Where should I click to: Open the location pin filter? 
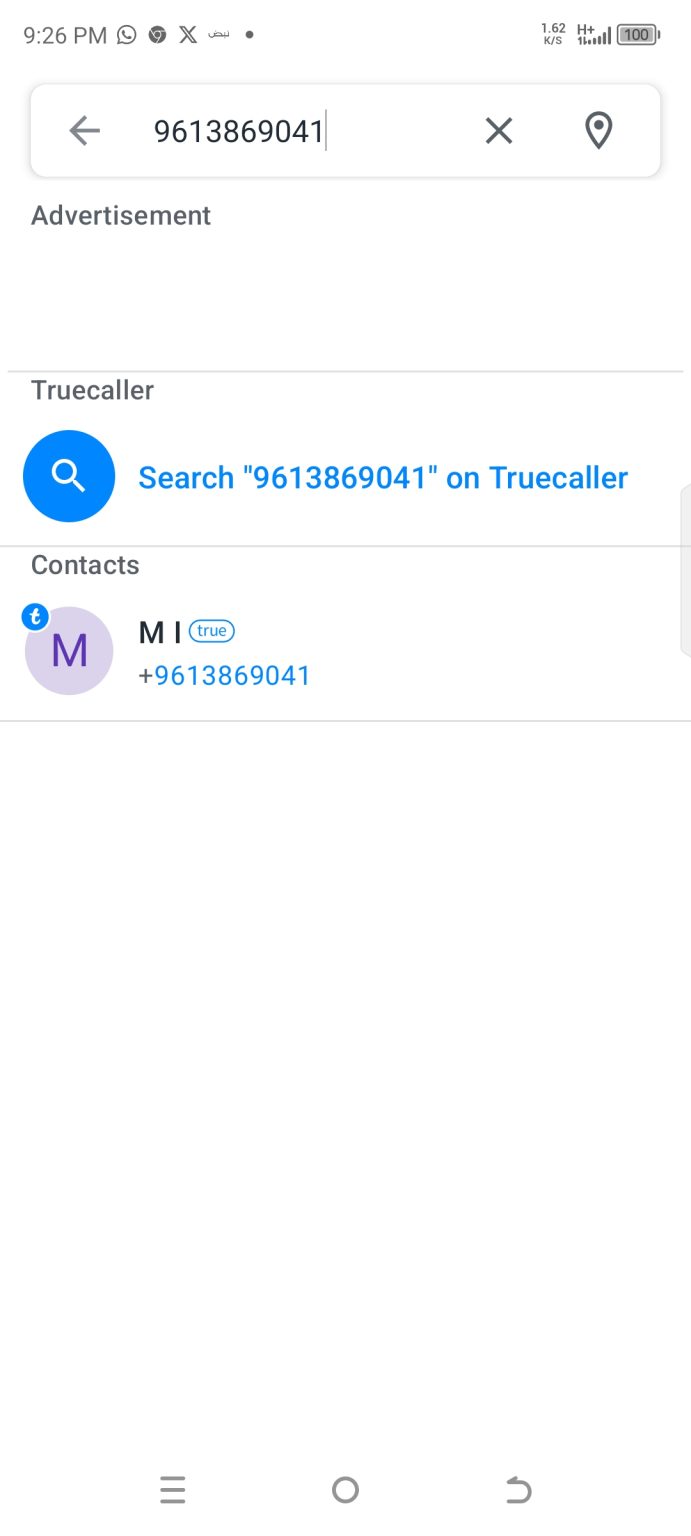pyautogui.click(x=598, y=131)
